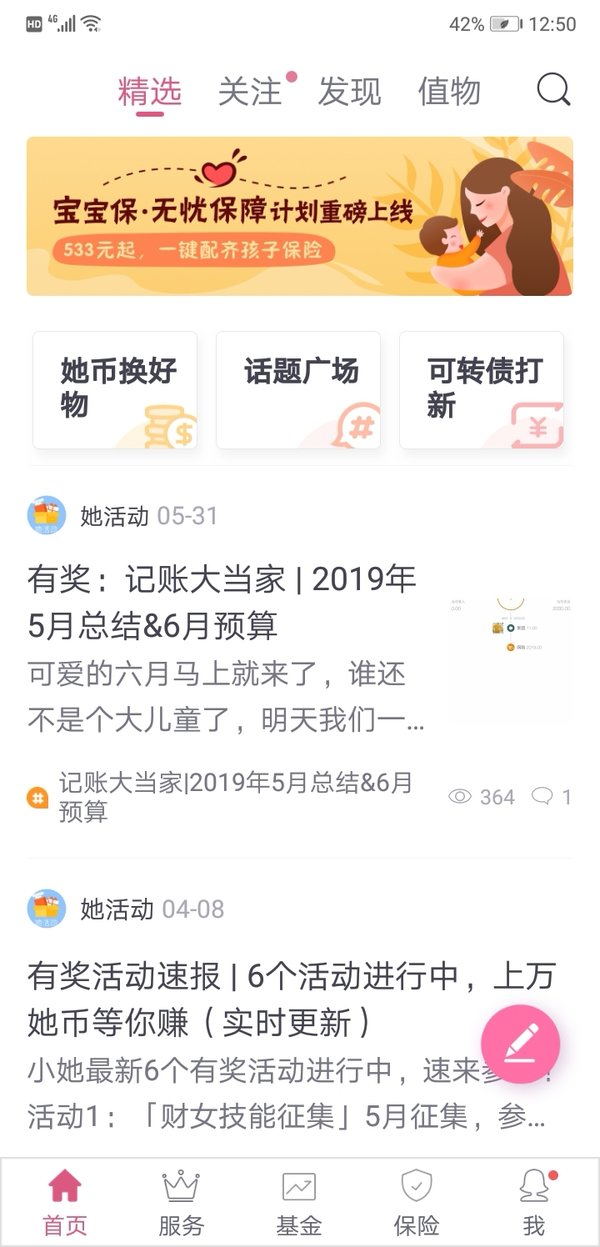Switch to the 发现 tab
Image resolution: width=600 pixels, height=1247 pixels.
[x=350, y=91]
